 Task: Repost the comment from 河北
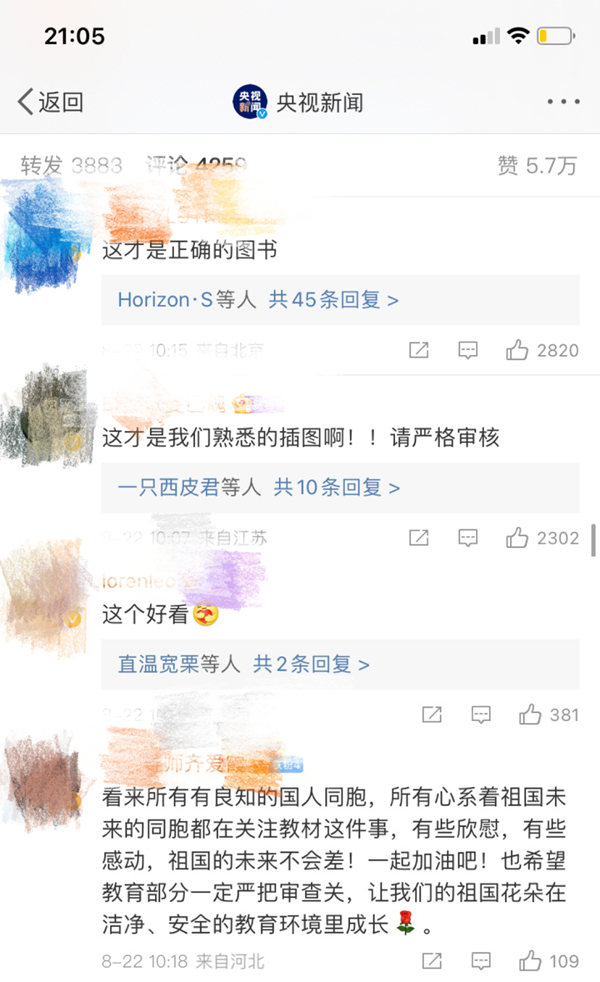(432, 961)
